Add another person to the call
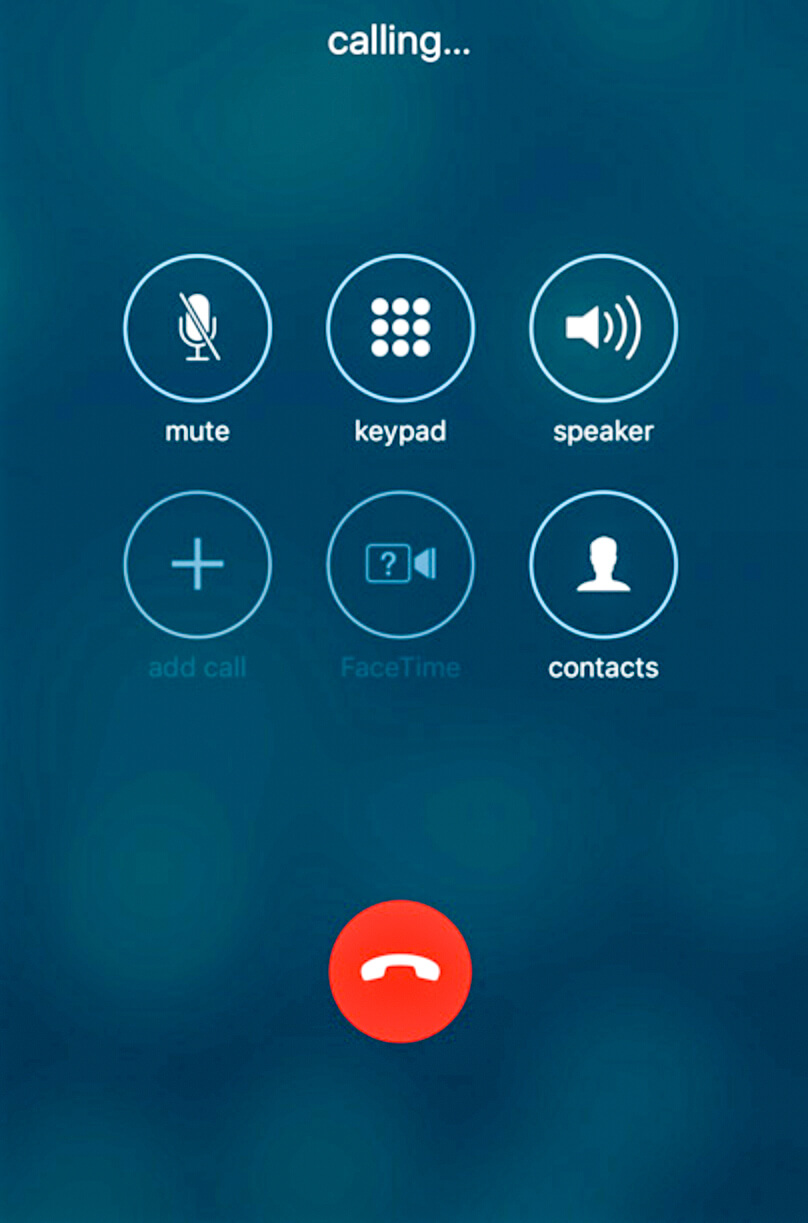 (x=197, y=565)
